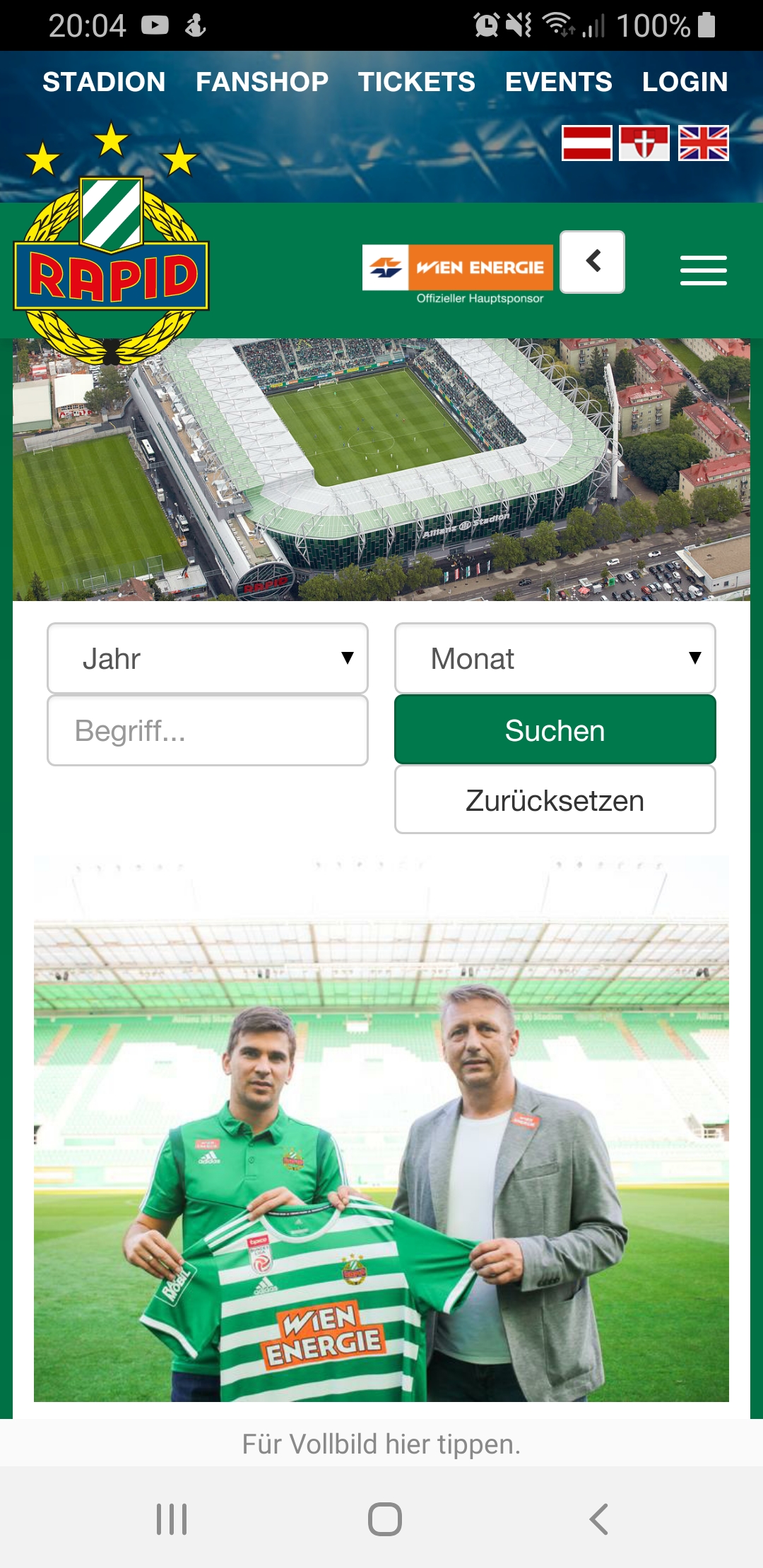
Task: Tap LOGIN to sign in
Action: [x=685, y=82]
